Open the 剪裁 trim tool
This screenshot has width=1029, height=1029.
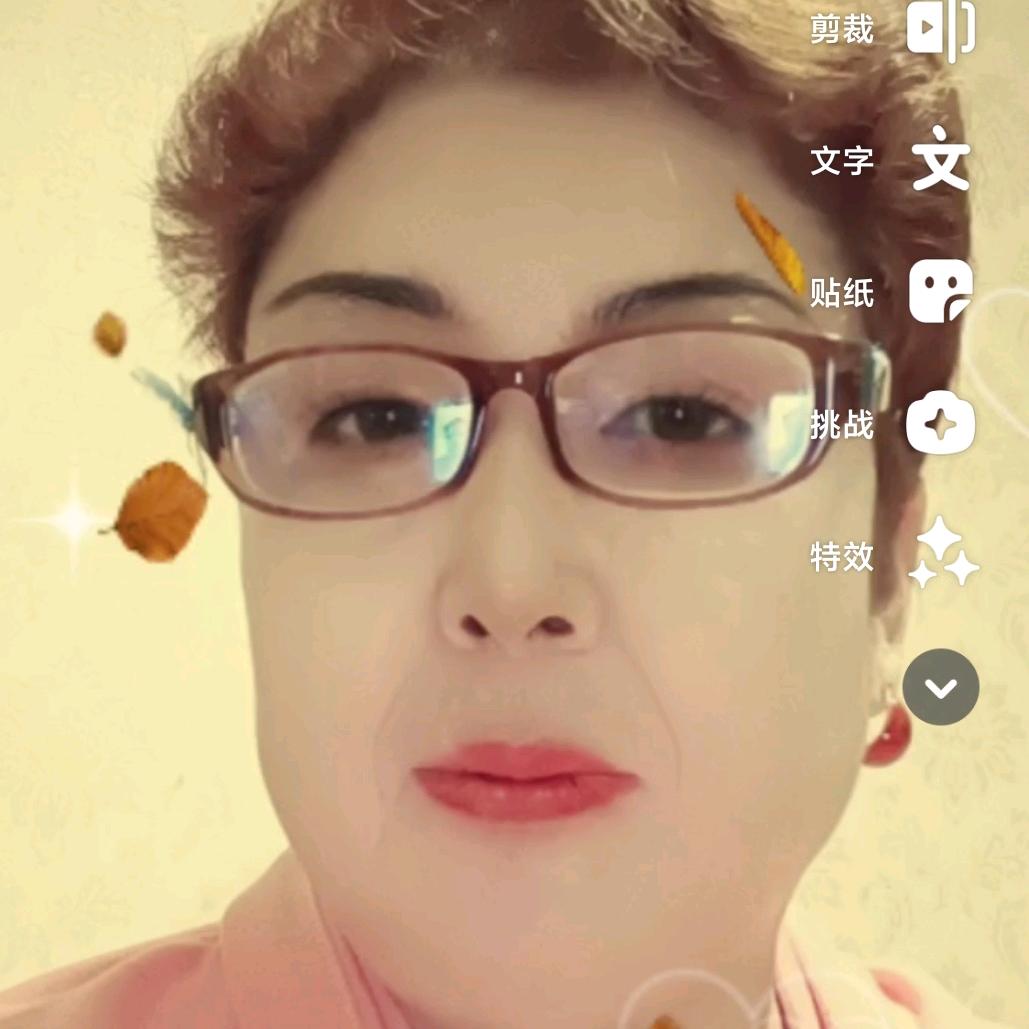click(940, 28)
